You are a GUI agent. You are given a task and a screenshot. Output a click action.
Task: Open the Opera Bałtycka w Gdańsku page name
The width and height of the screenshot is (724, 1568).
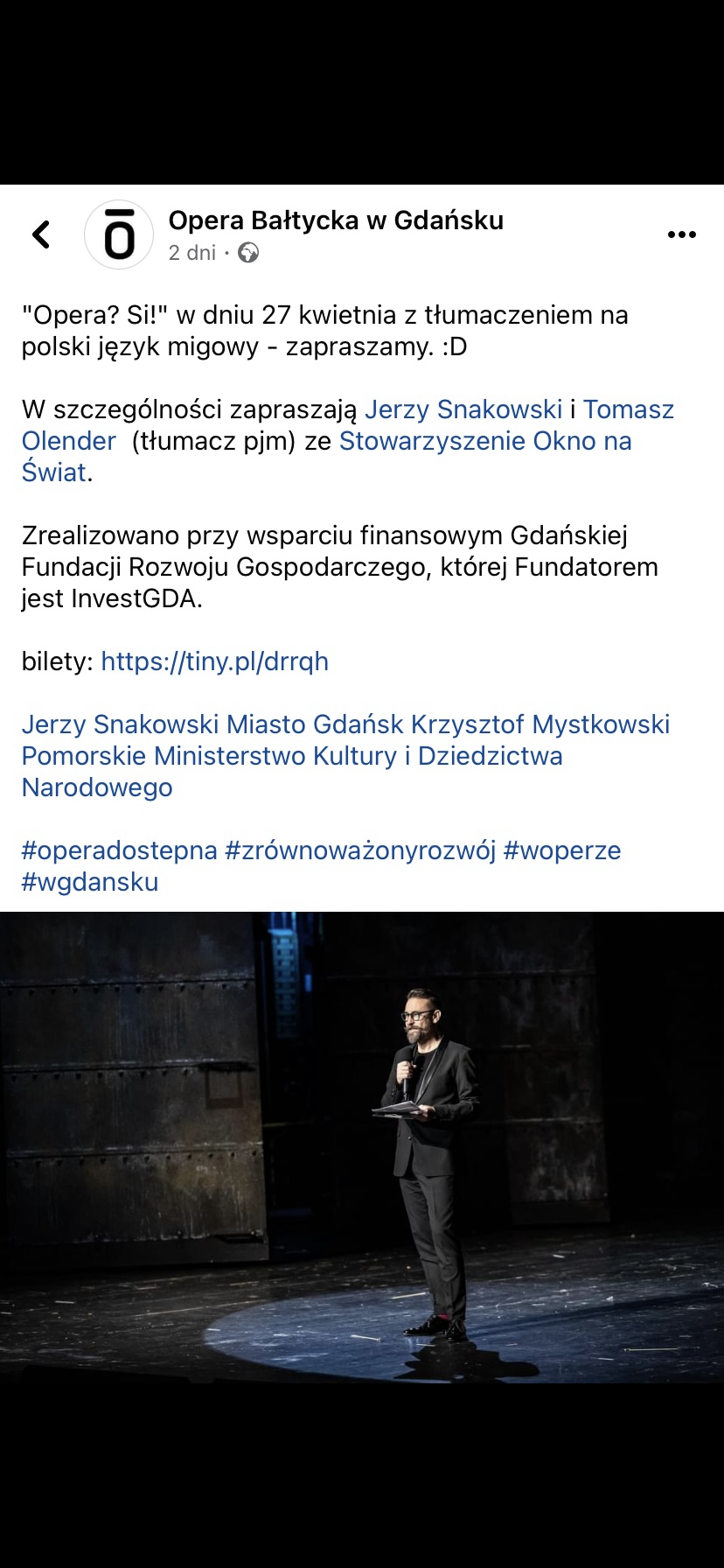click(x=336, y=220)
